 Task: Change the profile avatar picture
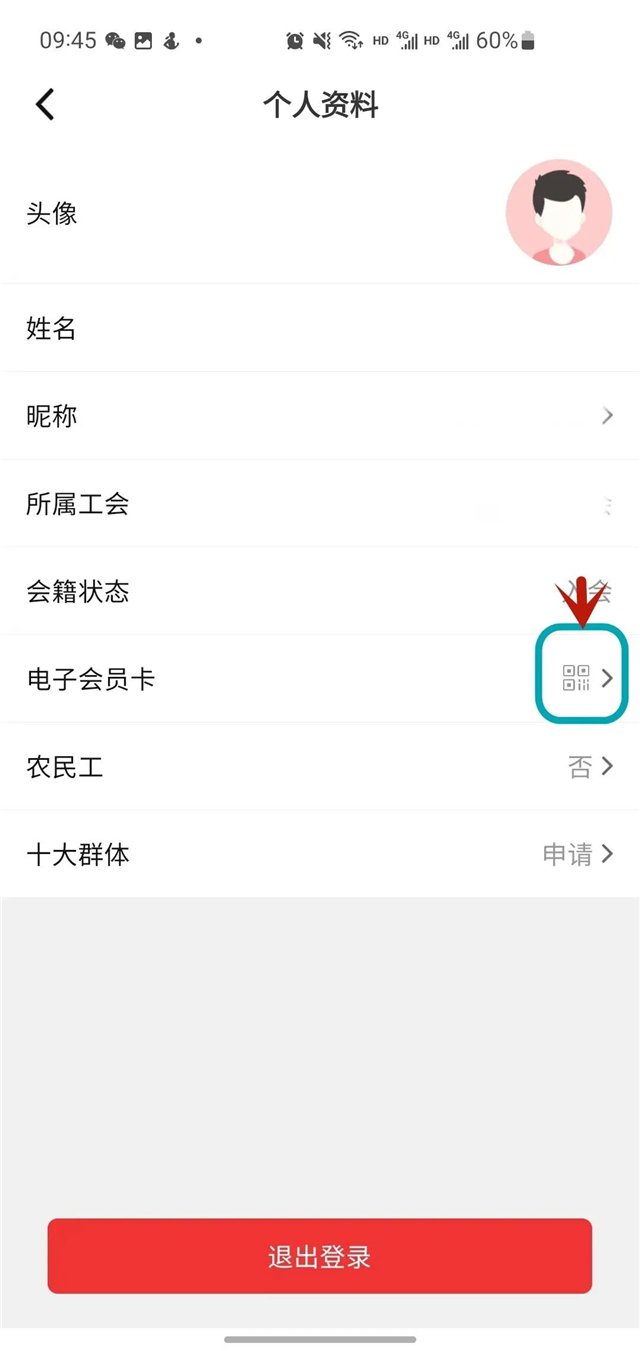coord(558,213)
